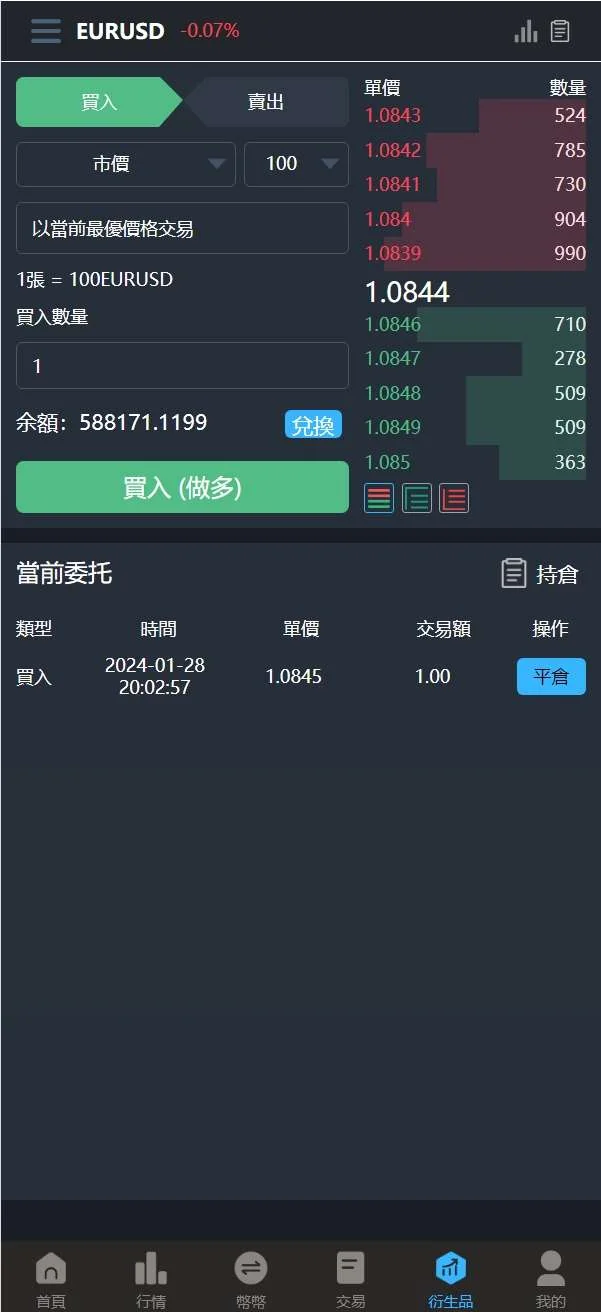The width and height of the screenshot is (601, 1312).
Task: Show both sides of order book
Action: (x=379, y=498)
